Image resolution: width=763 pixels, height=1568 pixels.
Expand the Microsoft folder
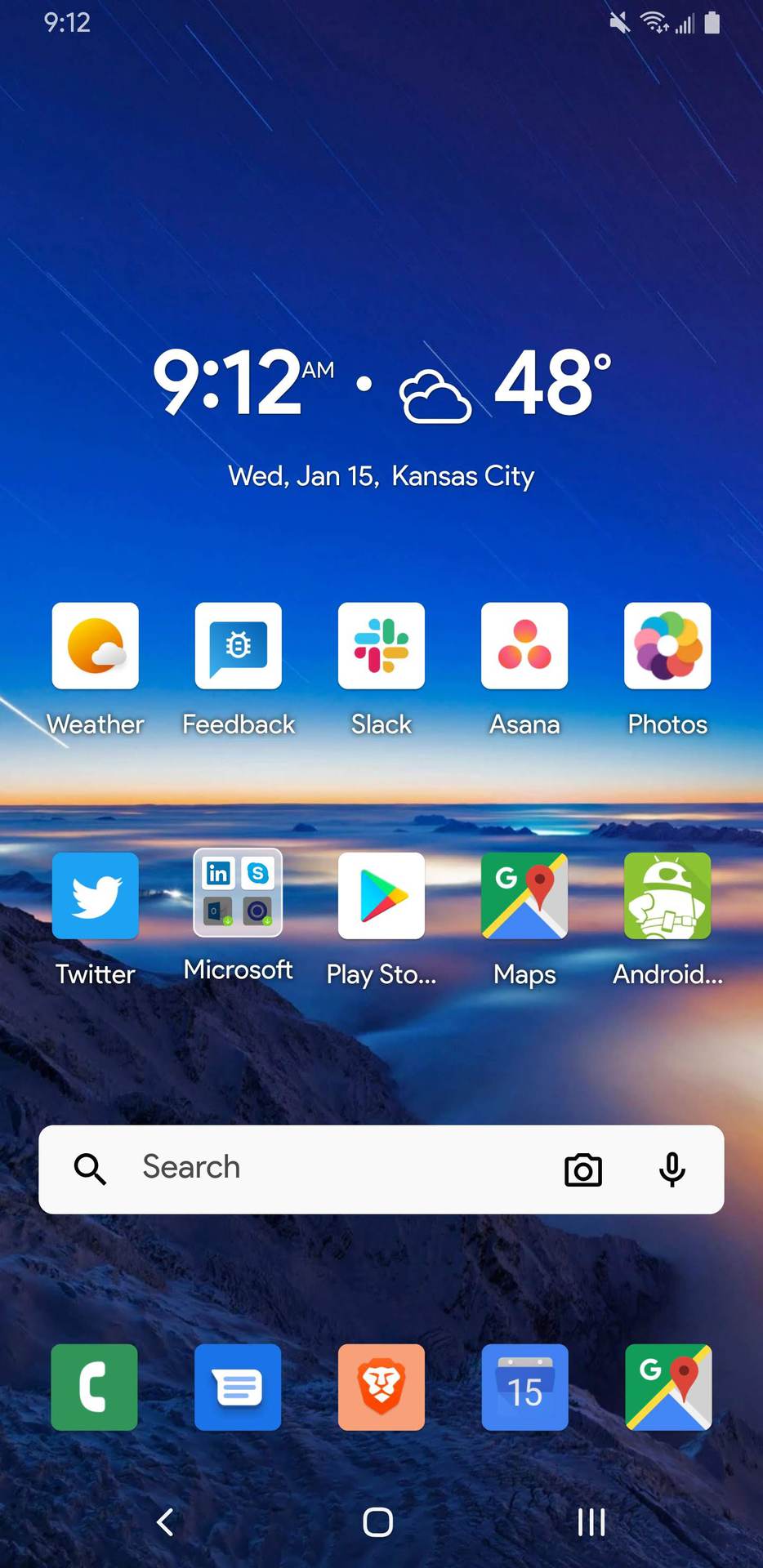(x=238, y=893)
